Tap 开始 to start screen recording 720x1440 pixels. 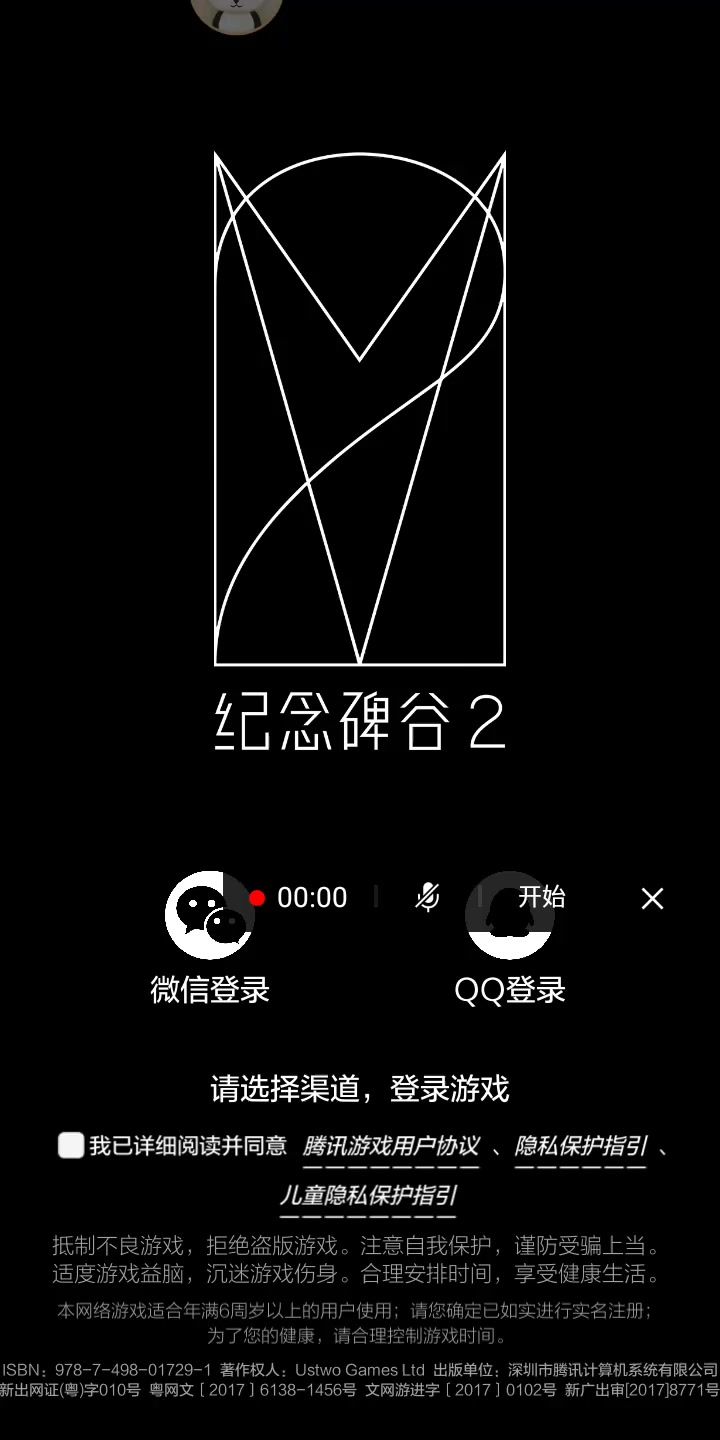(x=541, y=897)
